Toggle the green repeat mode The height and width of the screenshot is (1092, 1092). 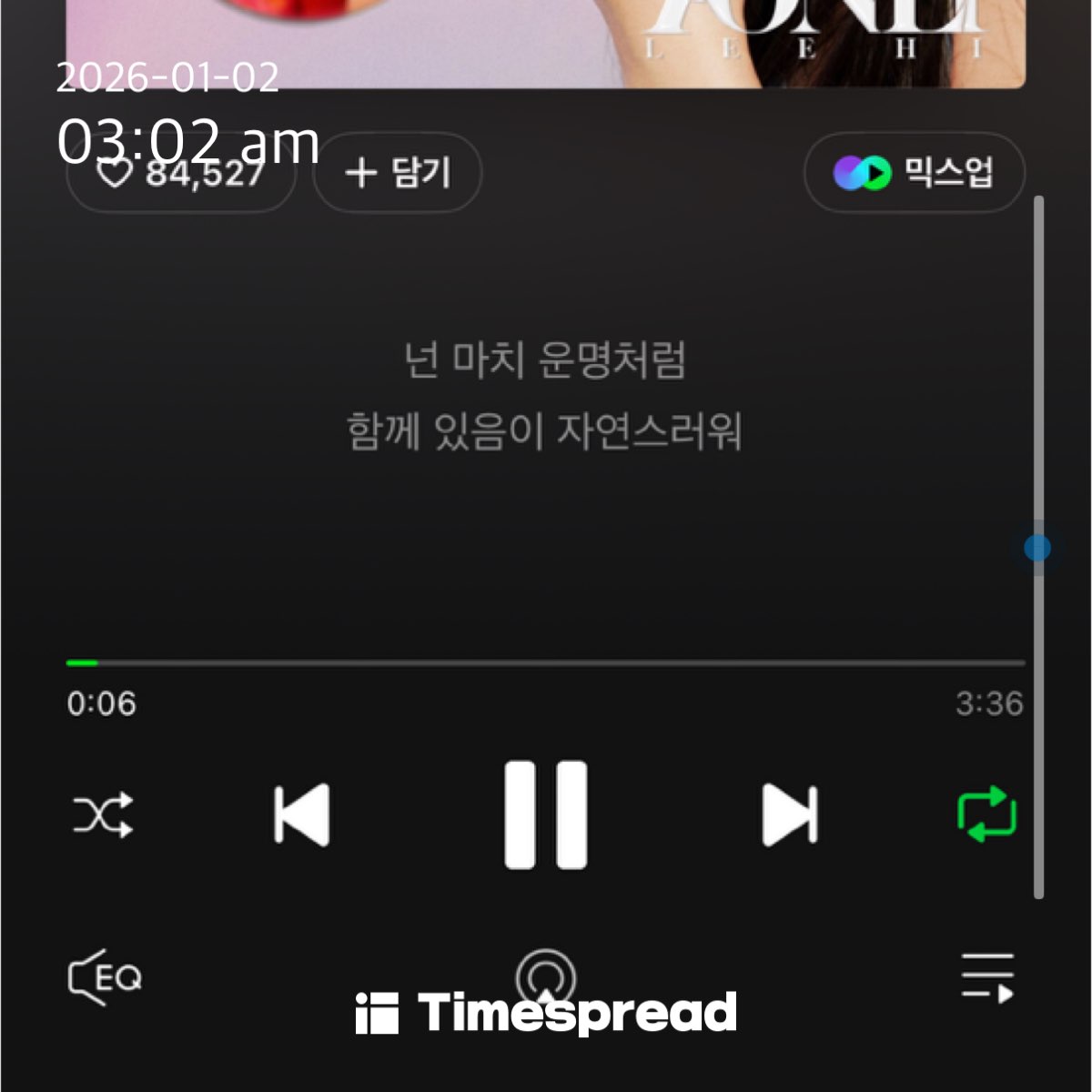986,814
